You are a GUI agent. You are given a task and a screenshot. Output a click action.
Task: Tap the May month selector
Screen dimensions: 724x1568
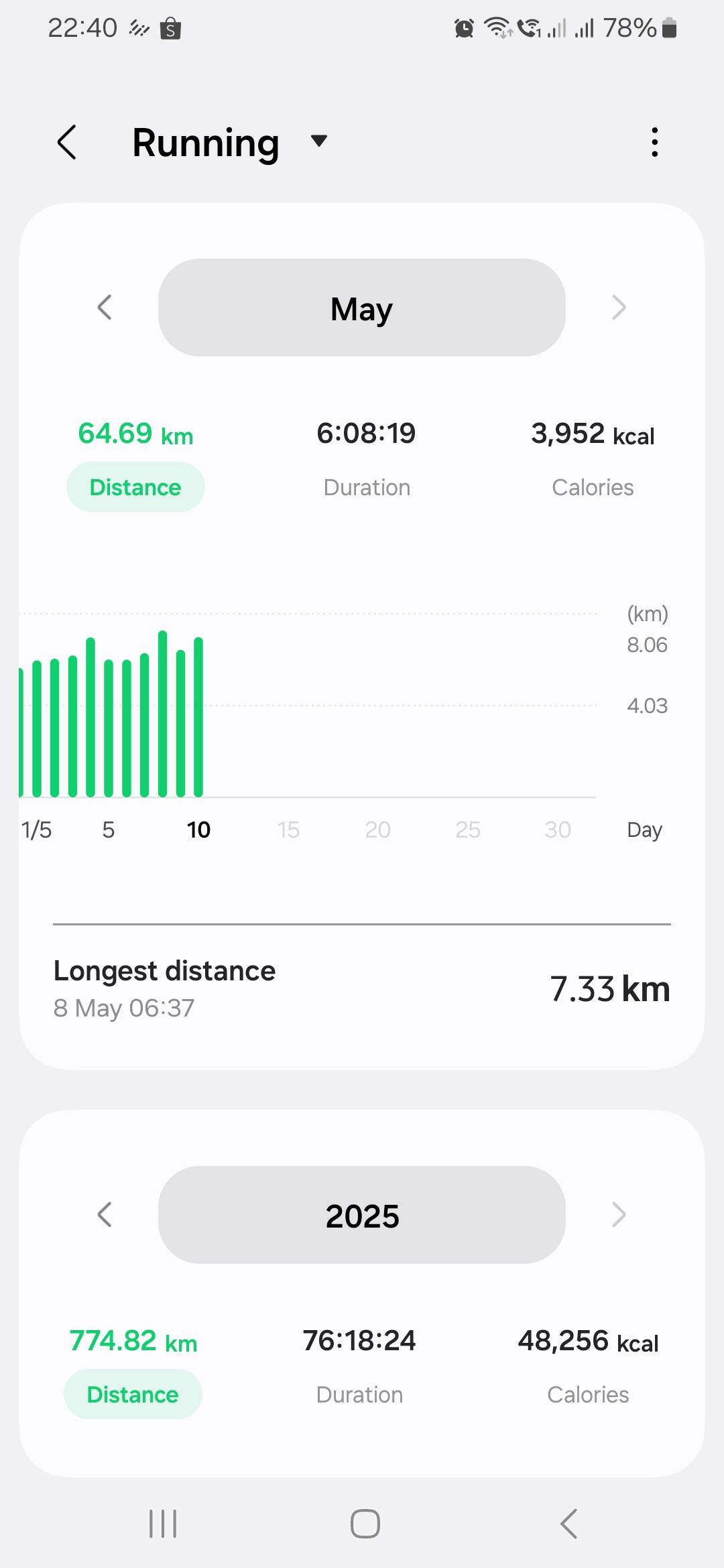[x=362, y=308]
